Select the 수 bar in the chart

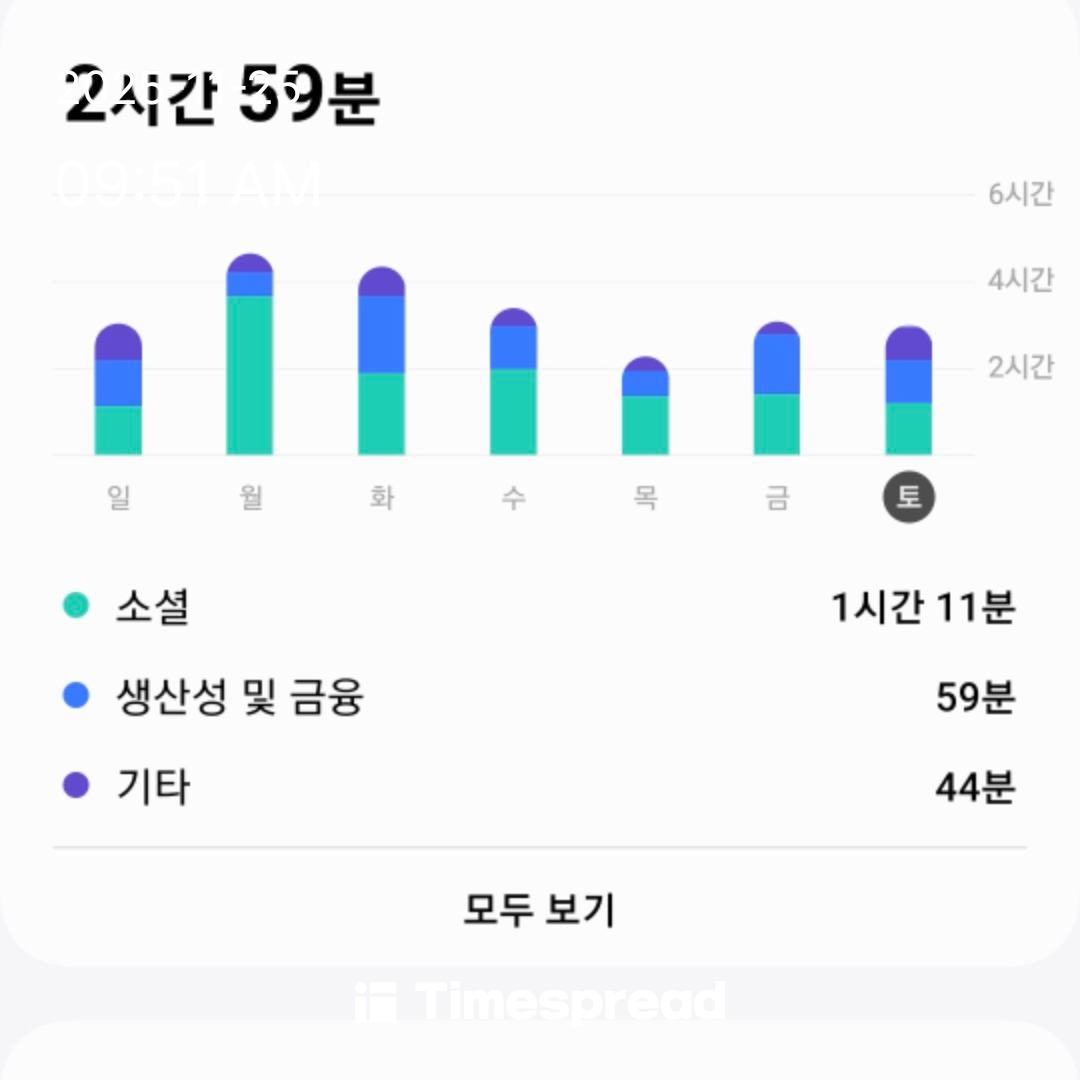coord(513,383)
